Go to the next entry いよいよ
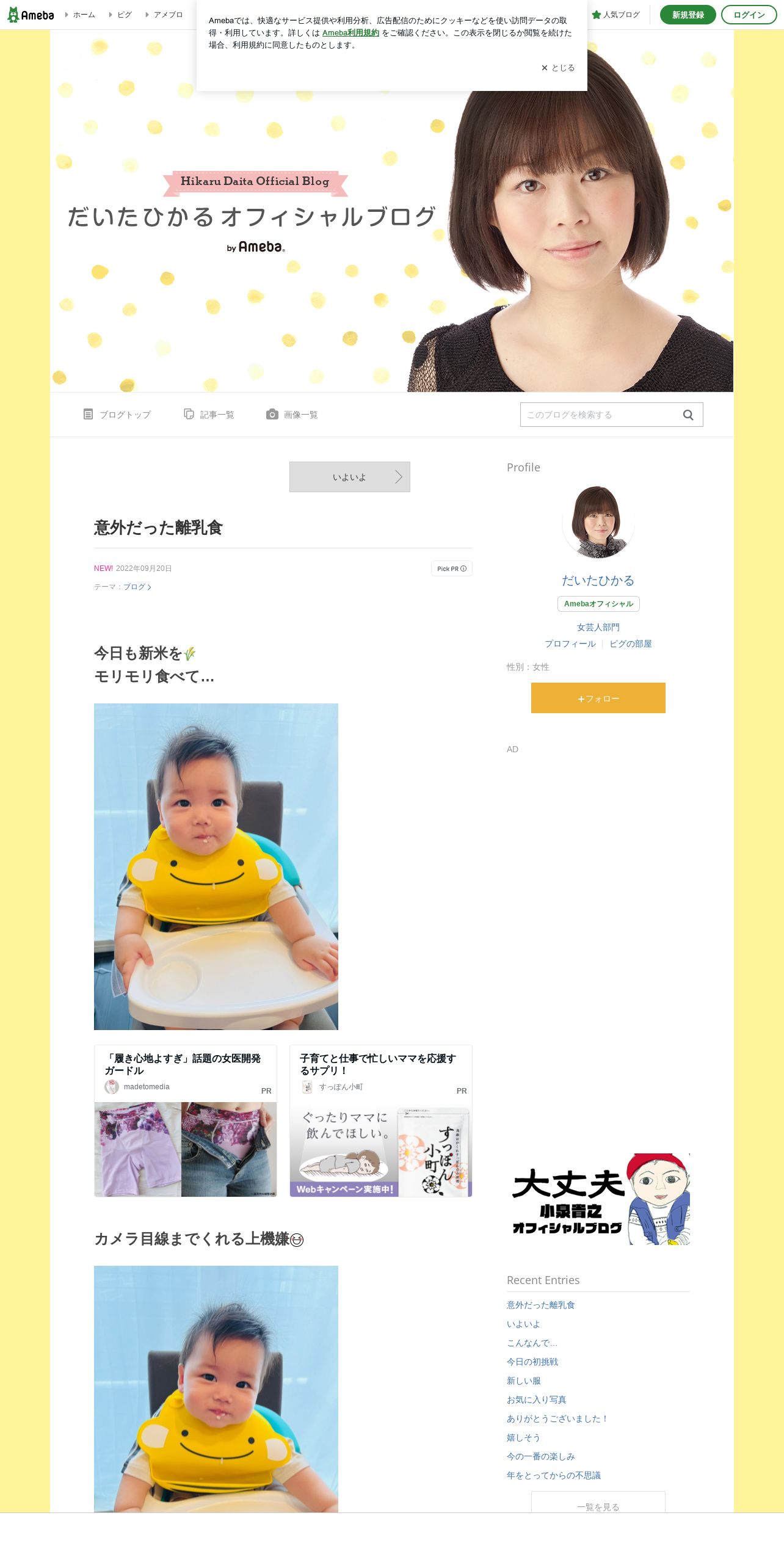784x1568 pixels. click(350, 477)
